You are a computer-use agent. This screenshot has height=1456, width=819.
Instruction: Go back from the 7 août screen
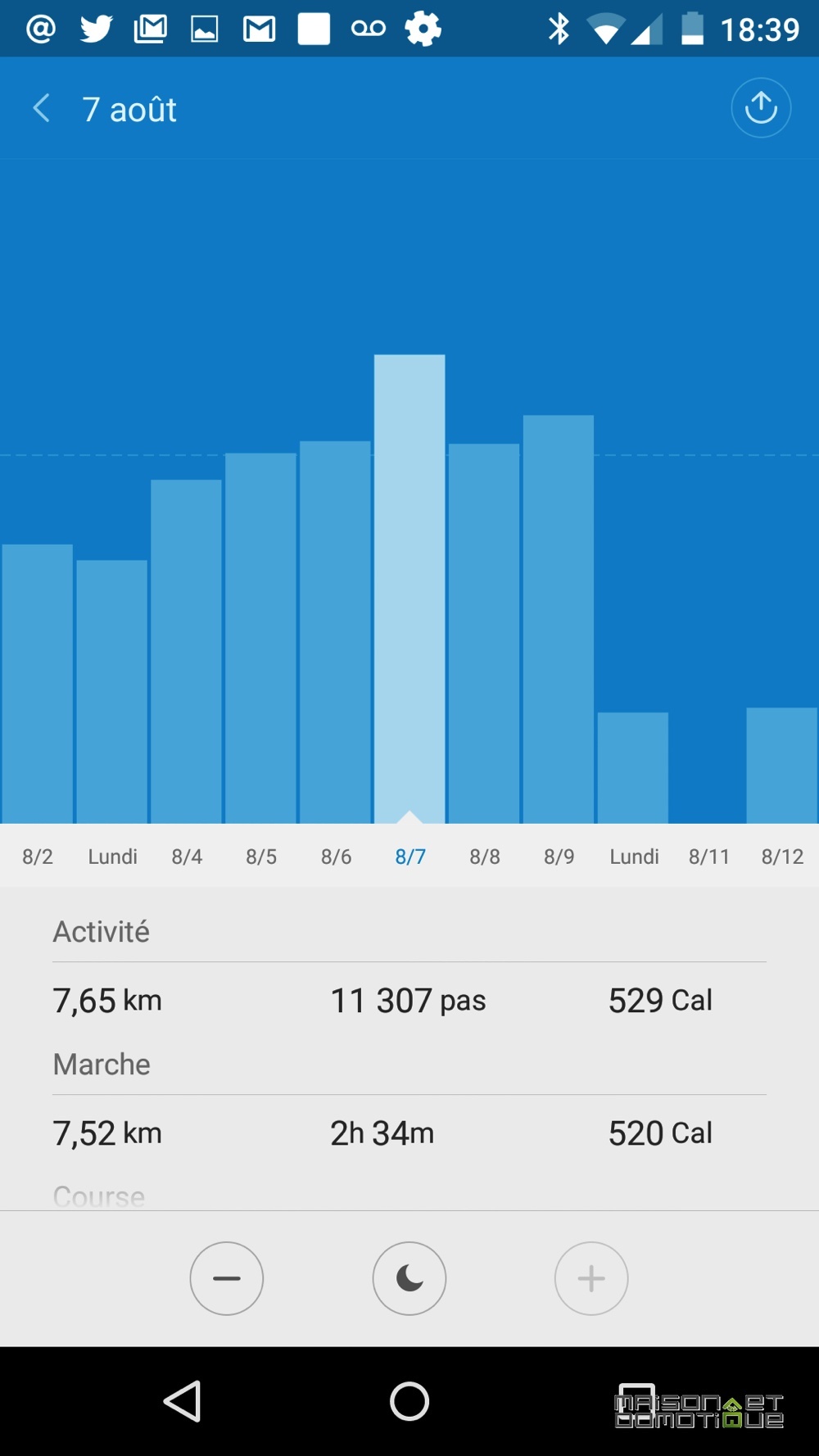pos(42,108)
